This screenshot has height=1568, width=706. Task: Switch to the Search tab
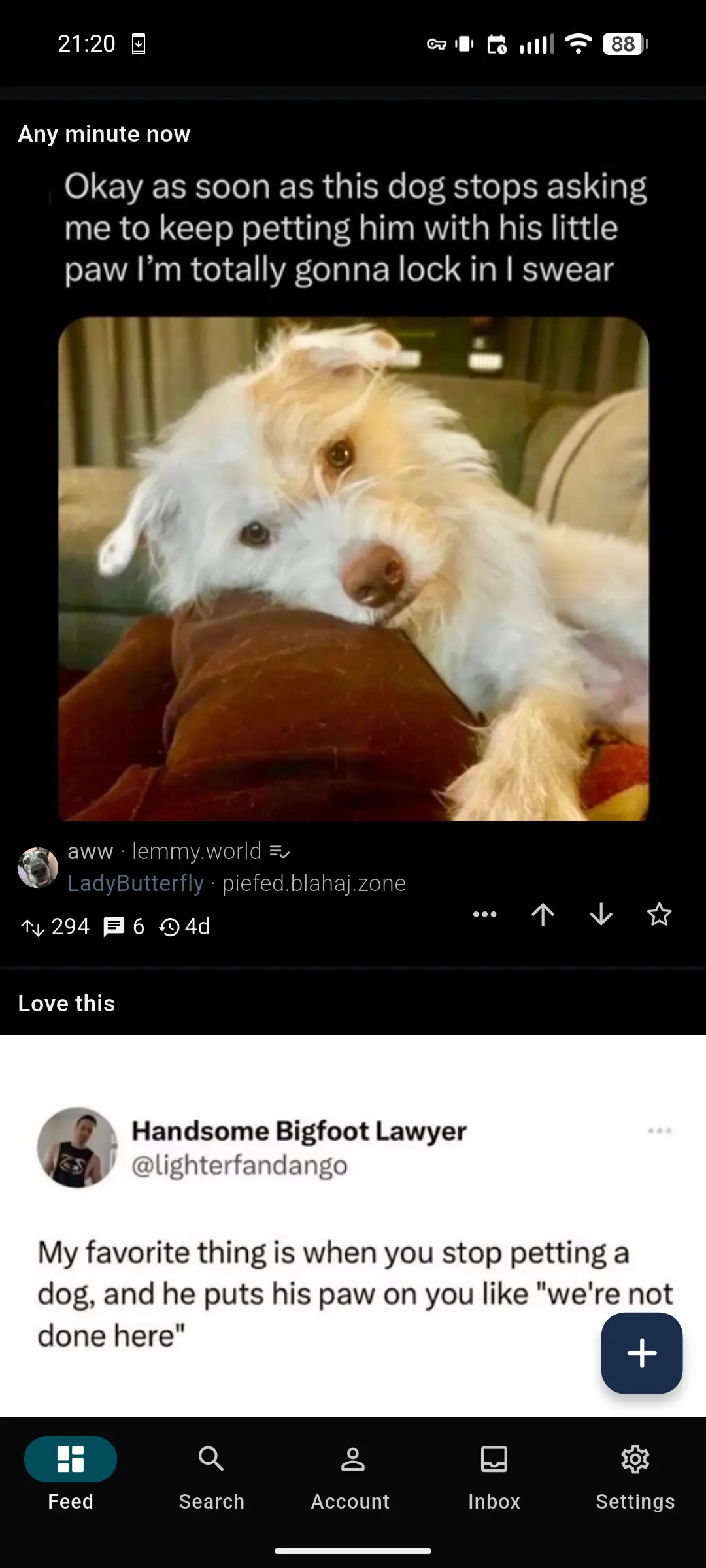click(211, 1475)
